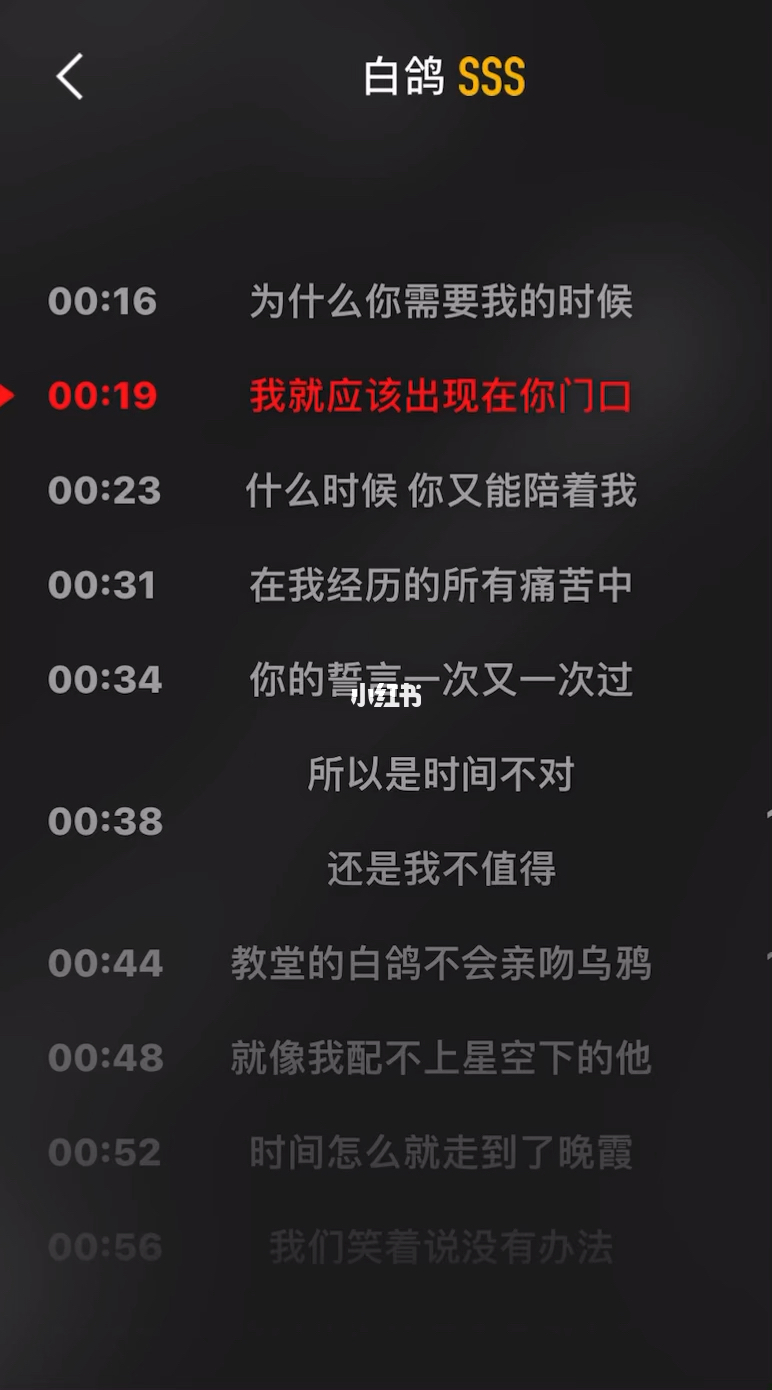
Task: Go back using the top-left arrow
Action: [x=70, y=77]
